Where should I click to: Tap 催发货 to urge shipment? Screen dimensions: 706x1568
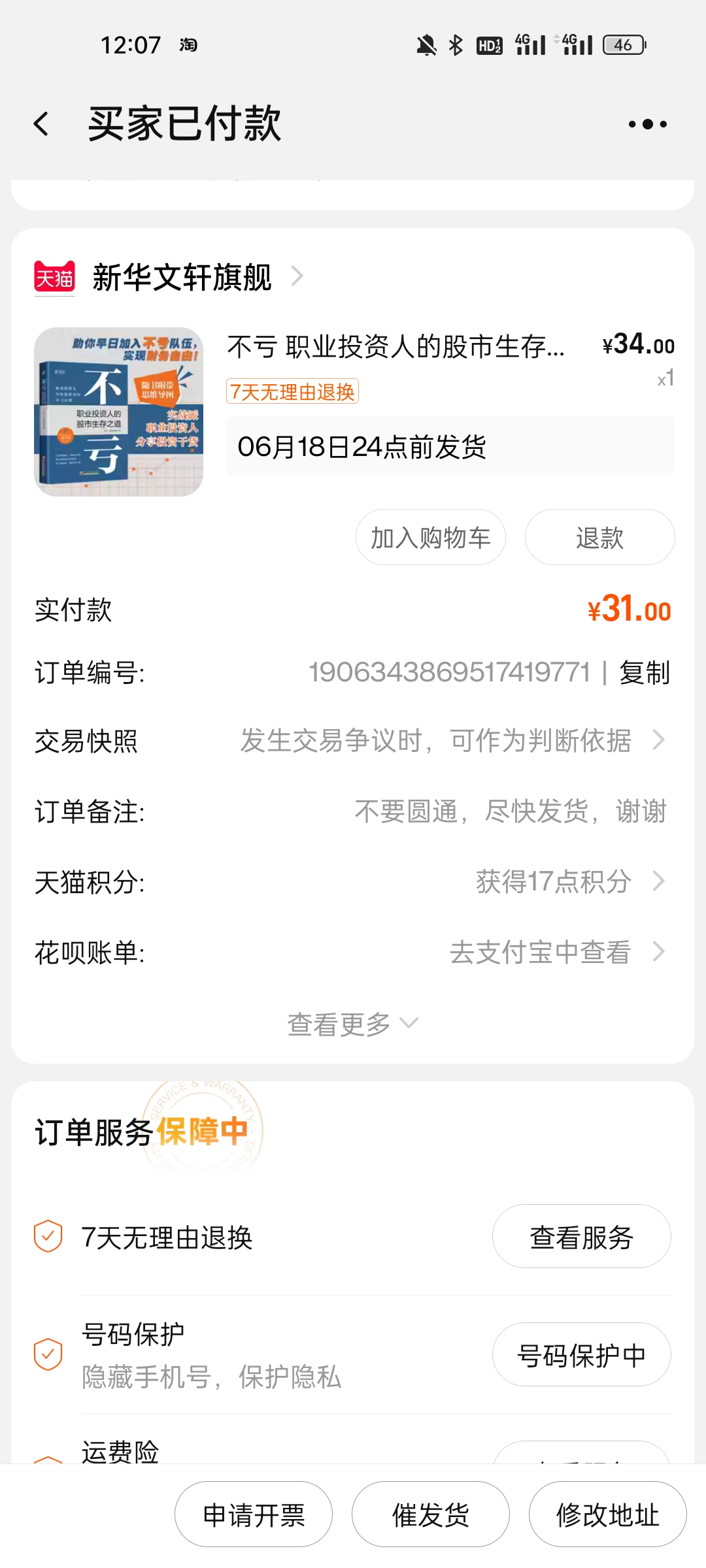pyautogui.click(x=431, y=1514)
